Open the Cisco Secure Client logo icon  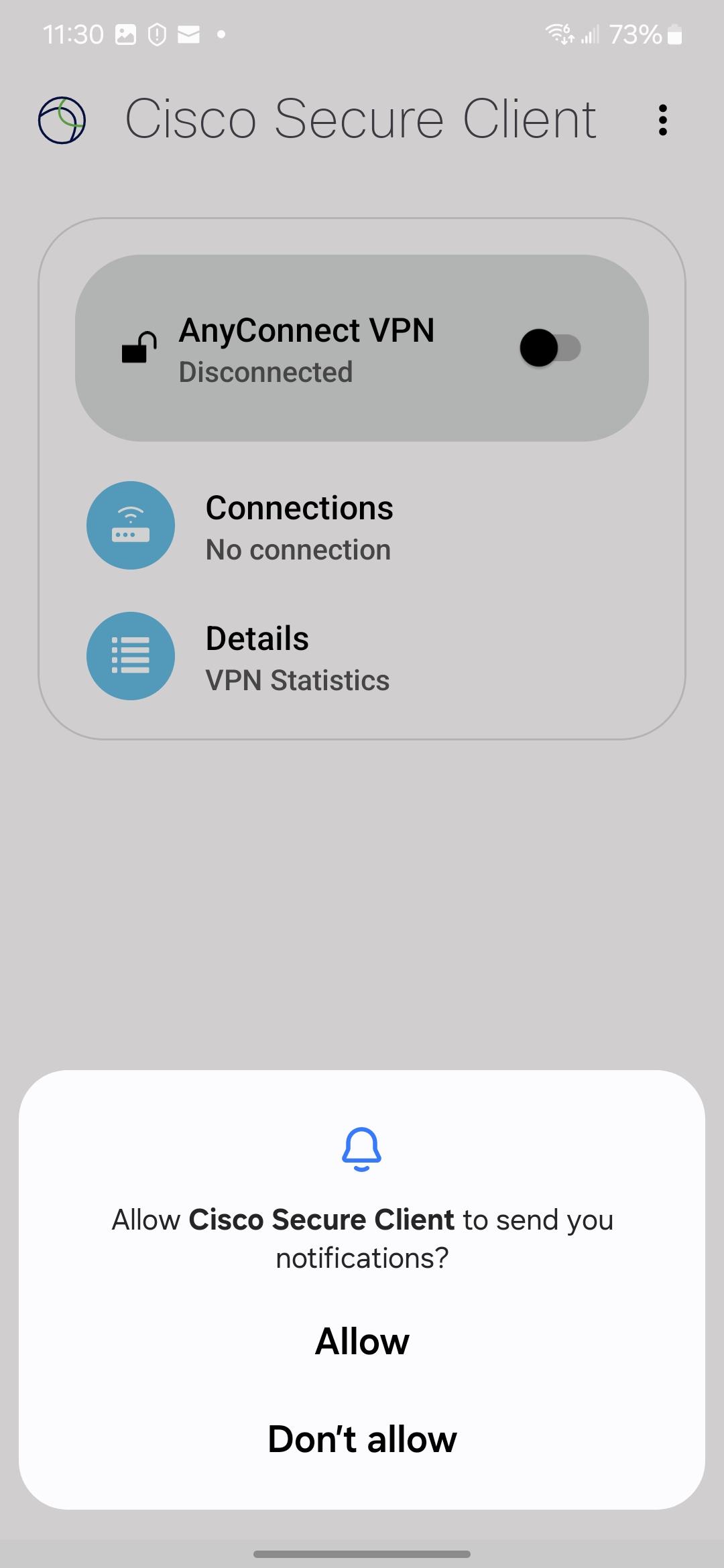click(62, 119)
